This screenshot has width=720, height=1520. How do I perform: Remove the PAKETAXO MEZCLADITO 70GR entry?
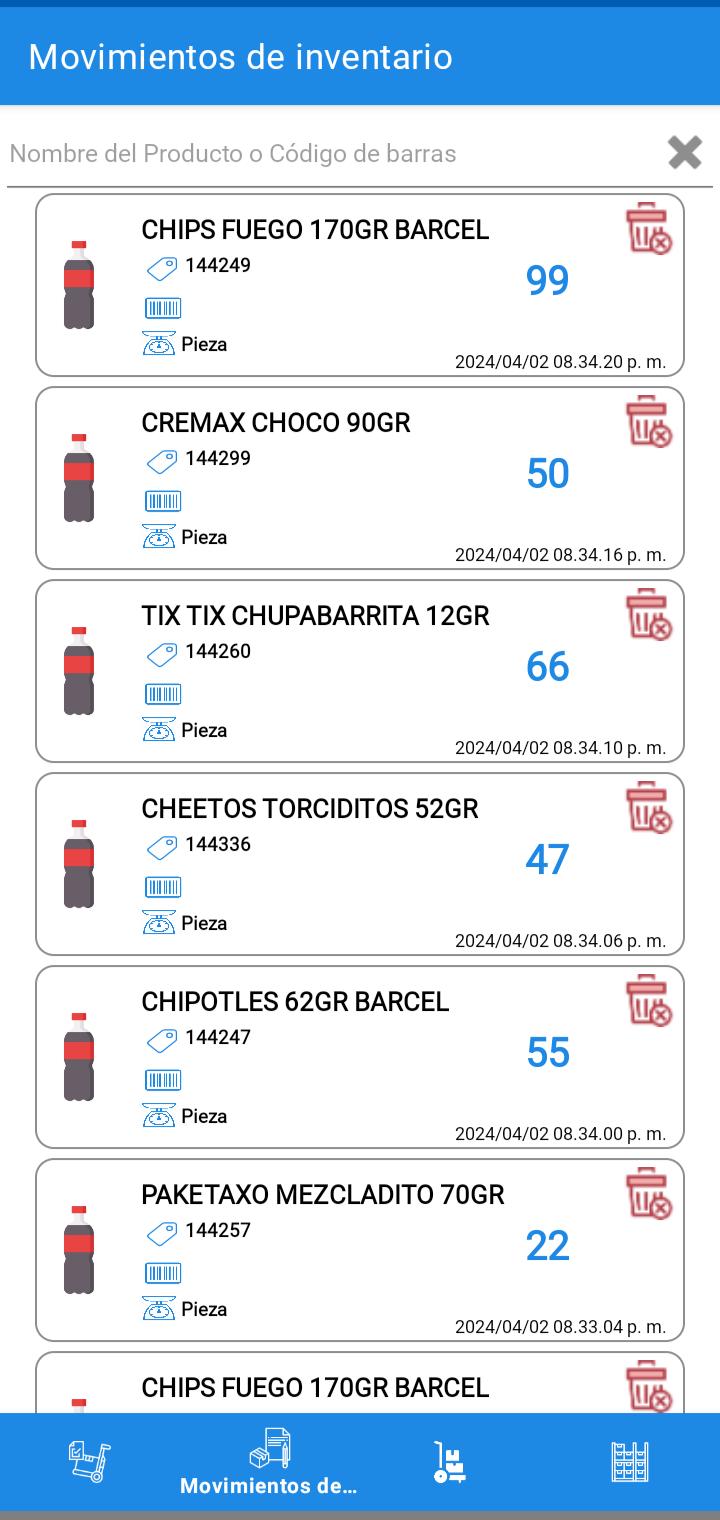[648, 1193]
